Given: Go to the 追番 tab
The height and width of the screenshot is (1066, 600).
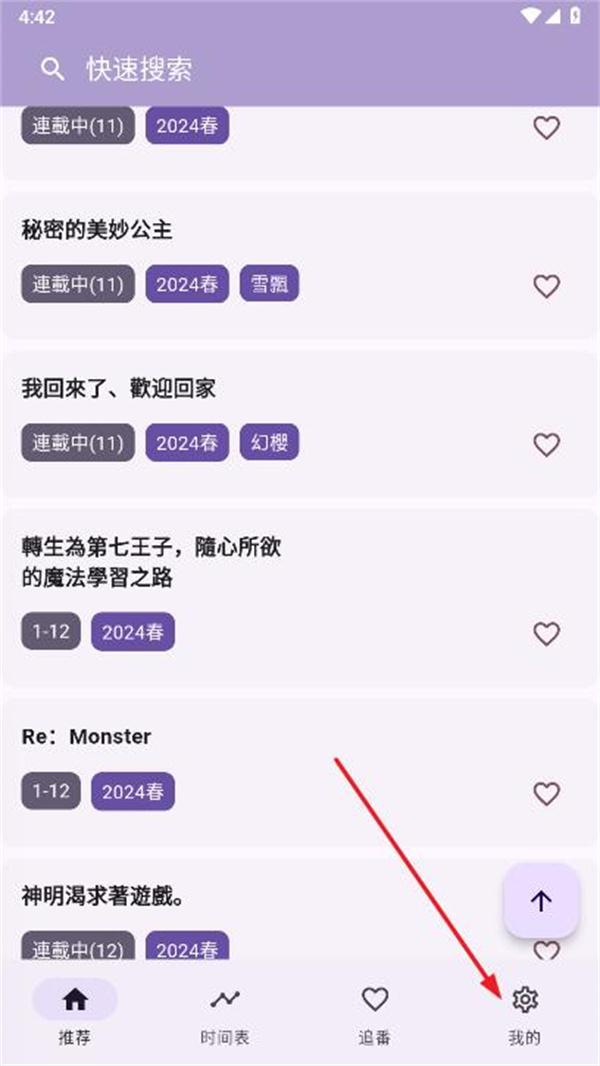Looking at the screenshot, I should click(x=374, y=1010).
